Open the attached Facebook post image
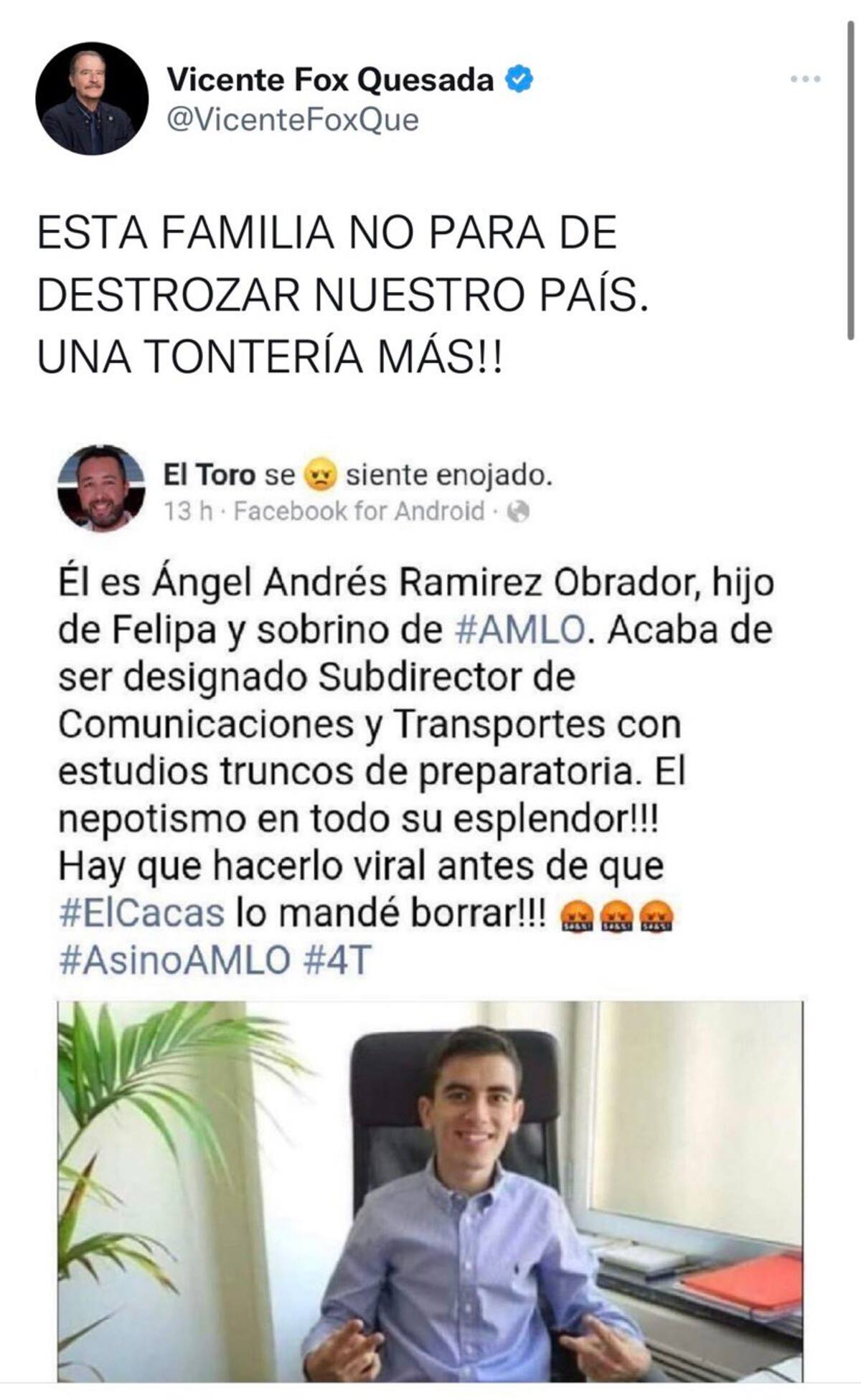 [x=430, y=1191]
